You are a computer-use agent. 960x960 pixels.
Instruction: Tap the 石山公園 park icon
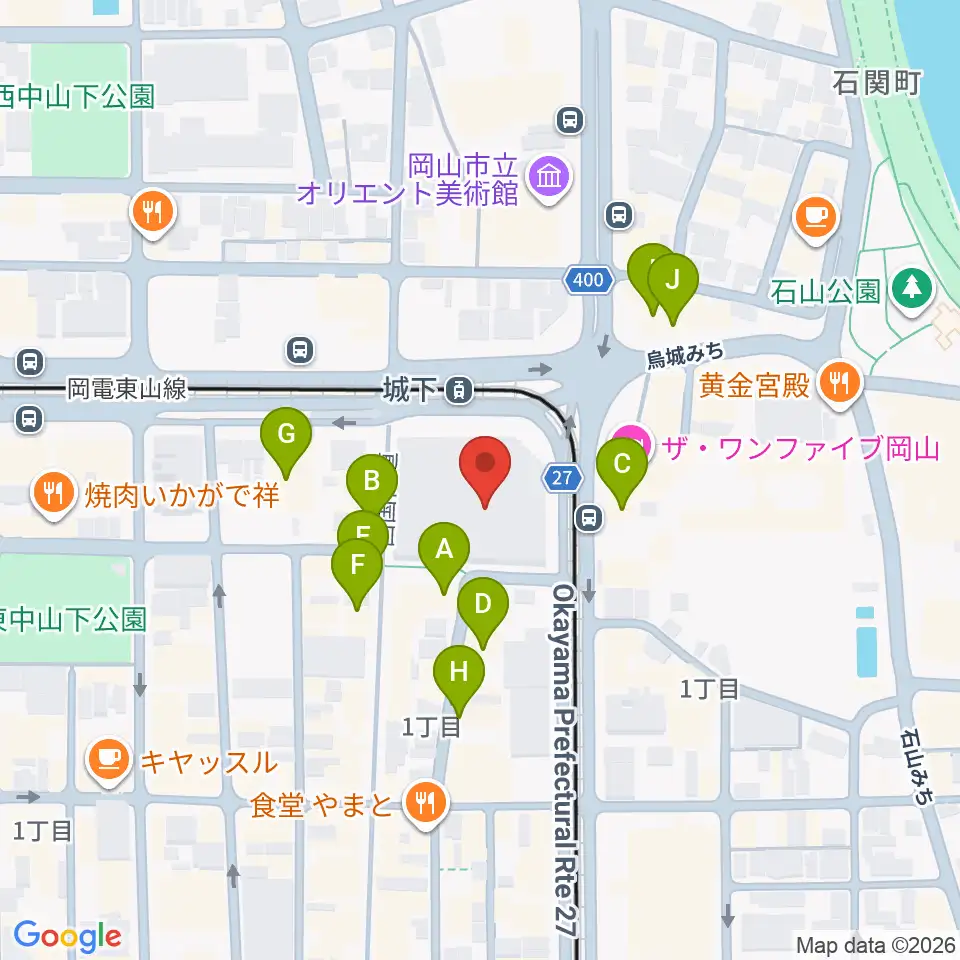point(912,290)
